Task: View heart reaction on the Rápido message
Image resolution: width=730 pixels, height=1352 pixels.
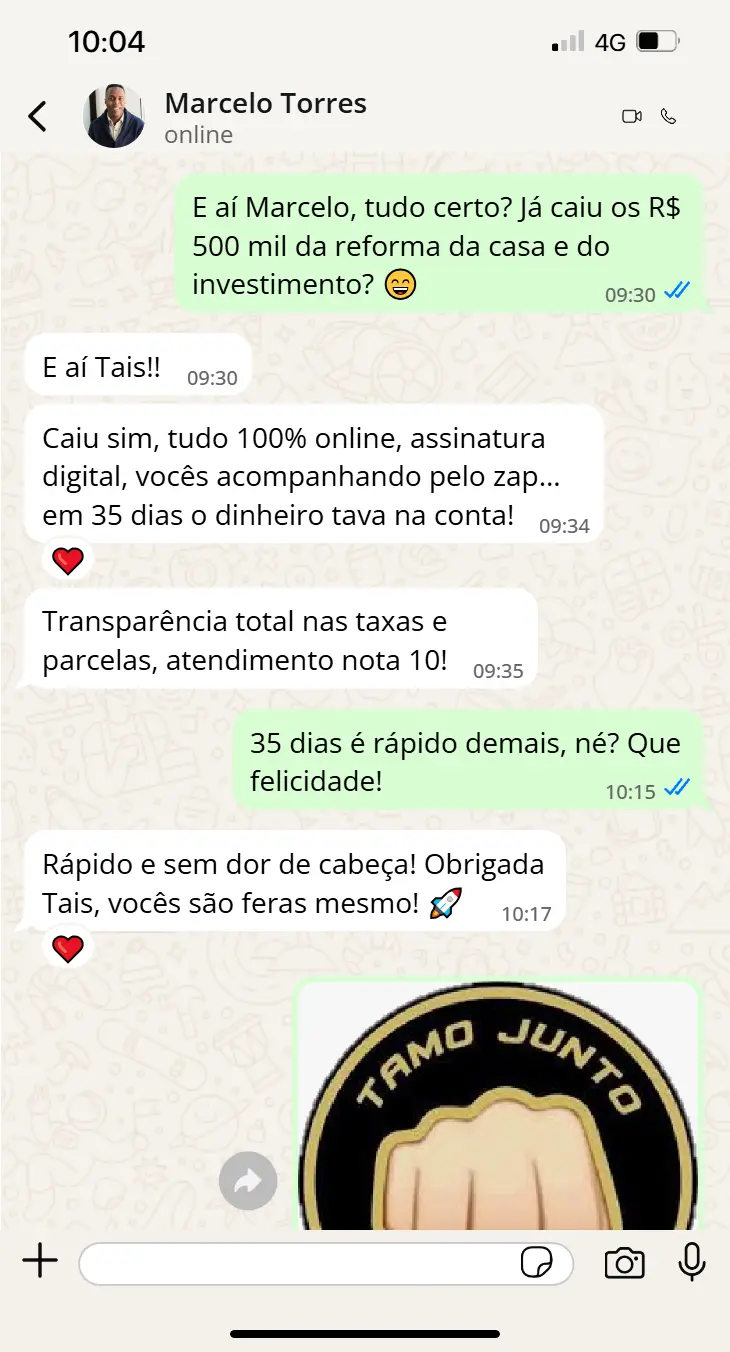Action: tap(68, 948)
